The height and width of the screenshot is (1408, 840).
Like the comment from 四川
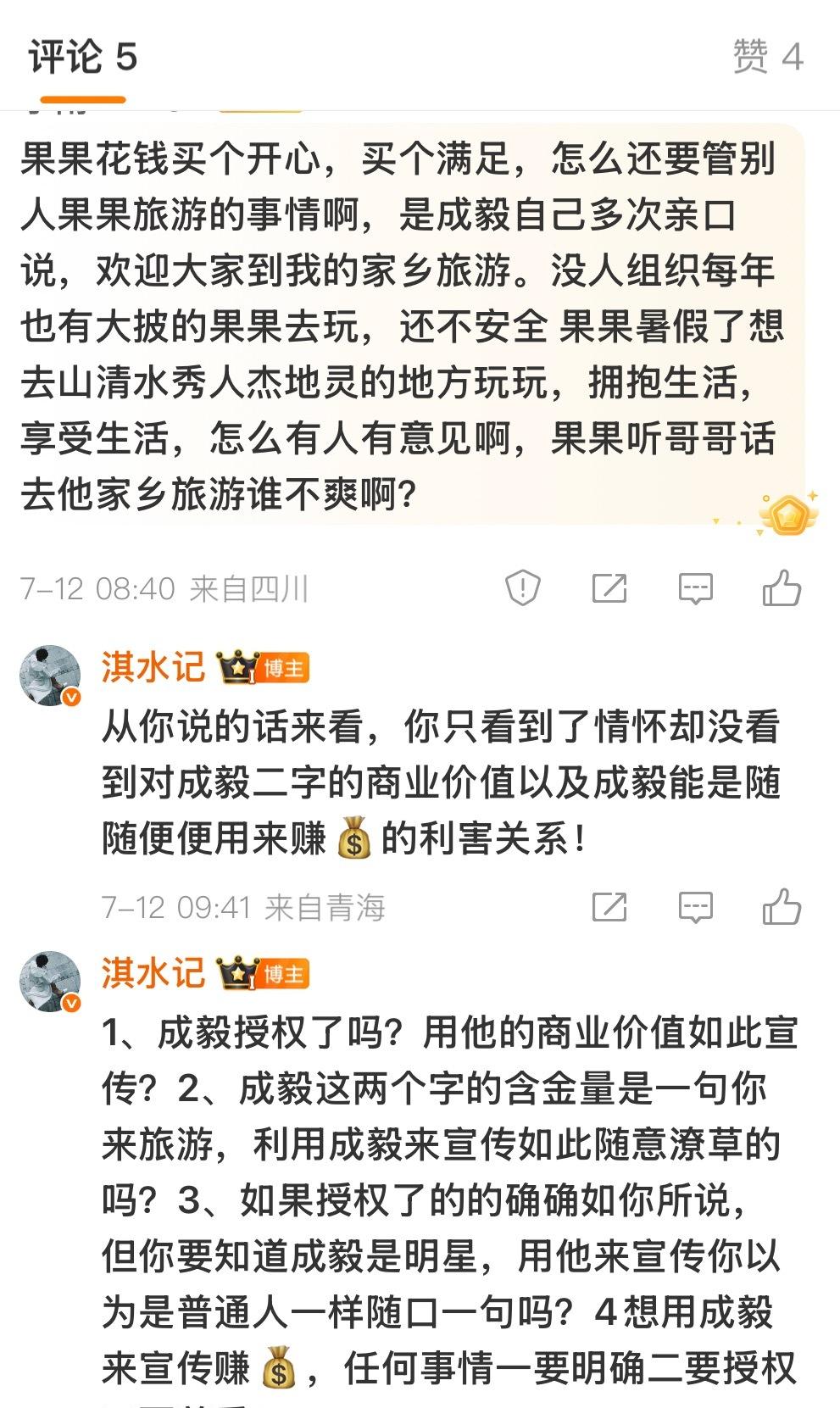tap(782, 587)
